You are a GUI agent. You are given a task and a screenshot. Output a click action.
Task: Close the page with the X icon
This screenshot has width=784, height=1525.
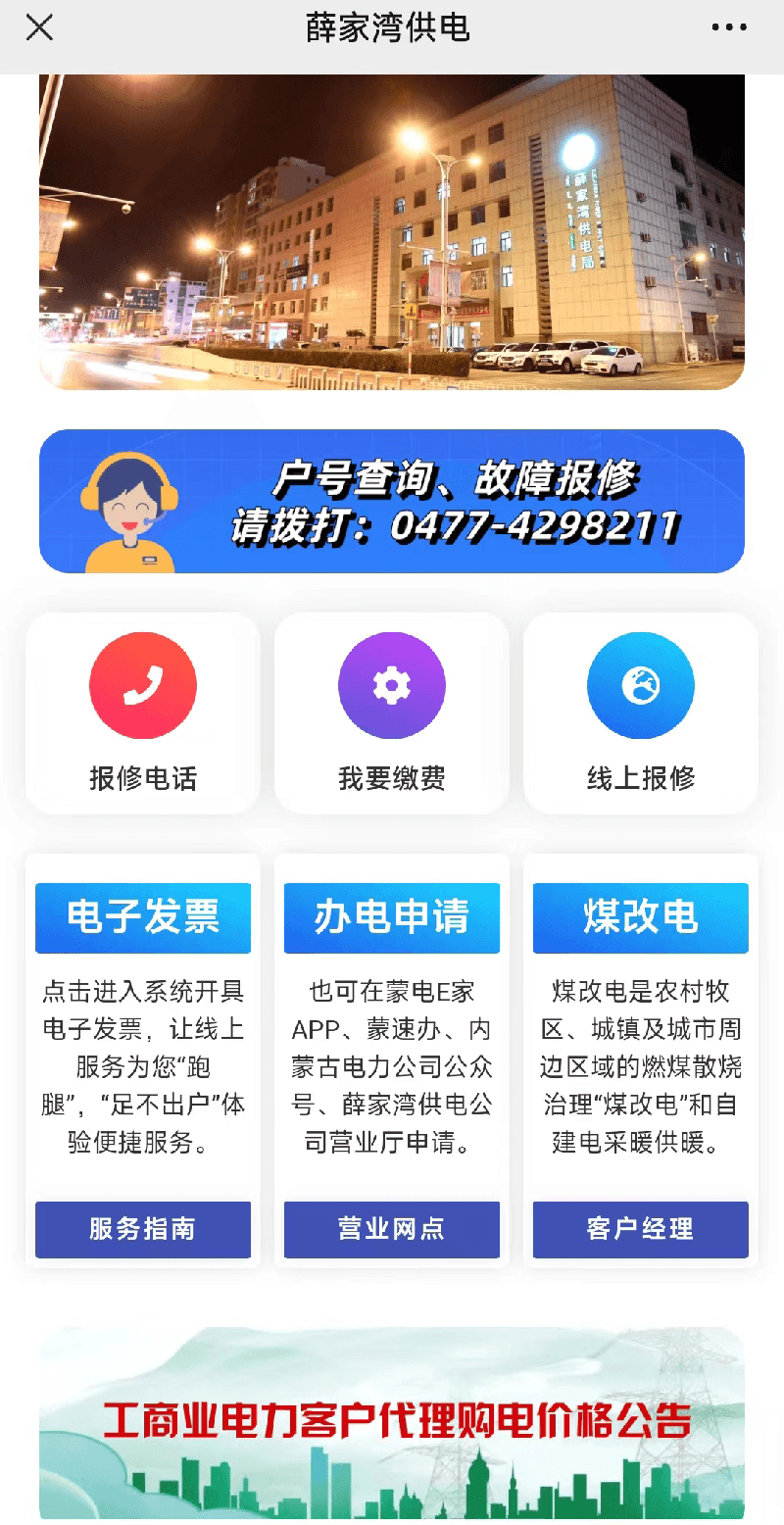[x=39, y=27]
